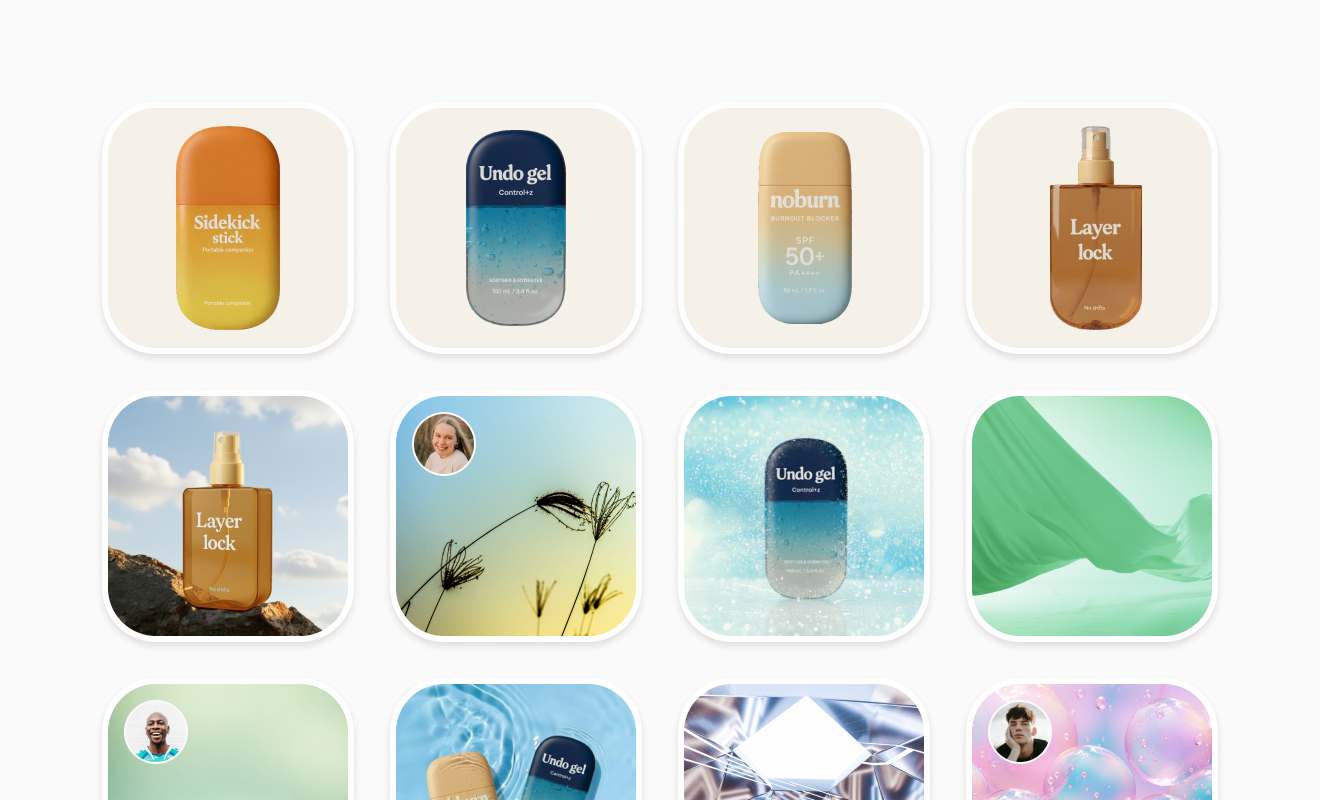Open the noburn SPF 50+ tile
The image size is (1320, 800).
(x=804, y=228)
